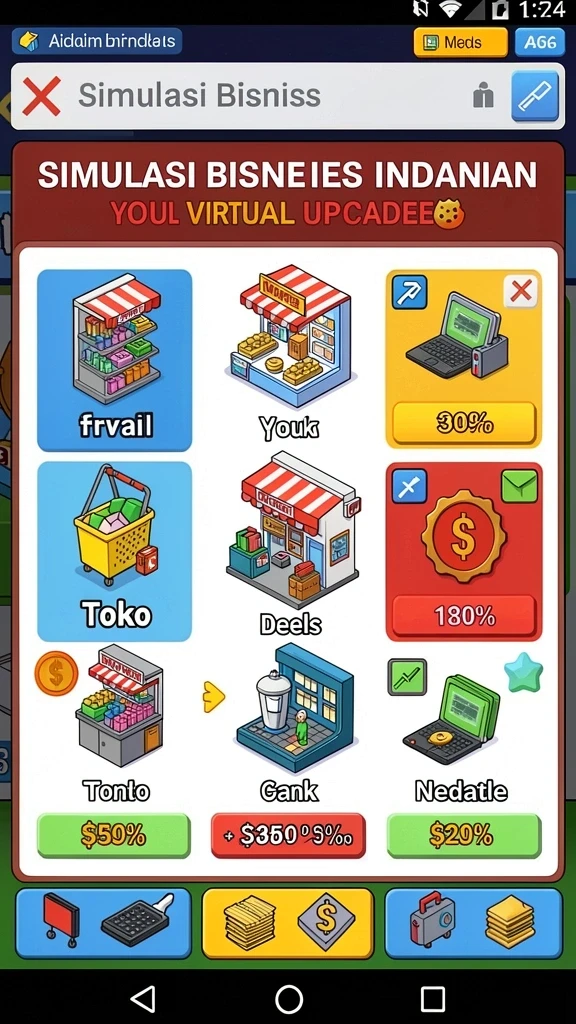576x1024 pixels.
Task: Select the Toko basket tile
Action: (114, 551)
